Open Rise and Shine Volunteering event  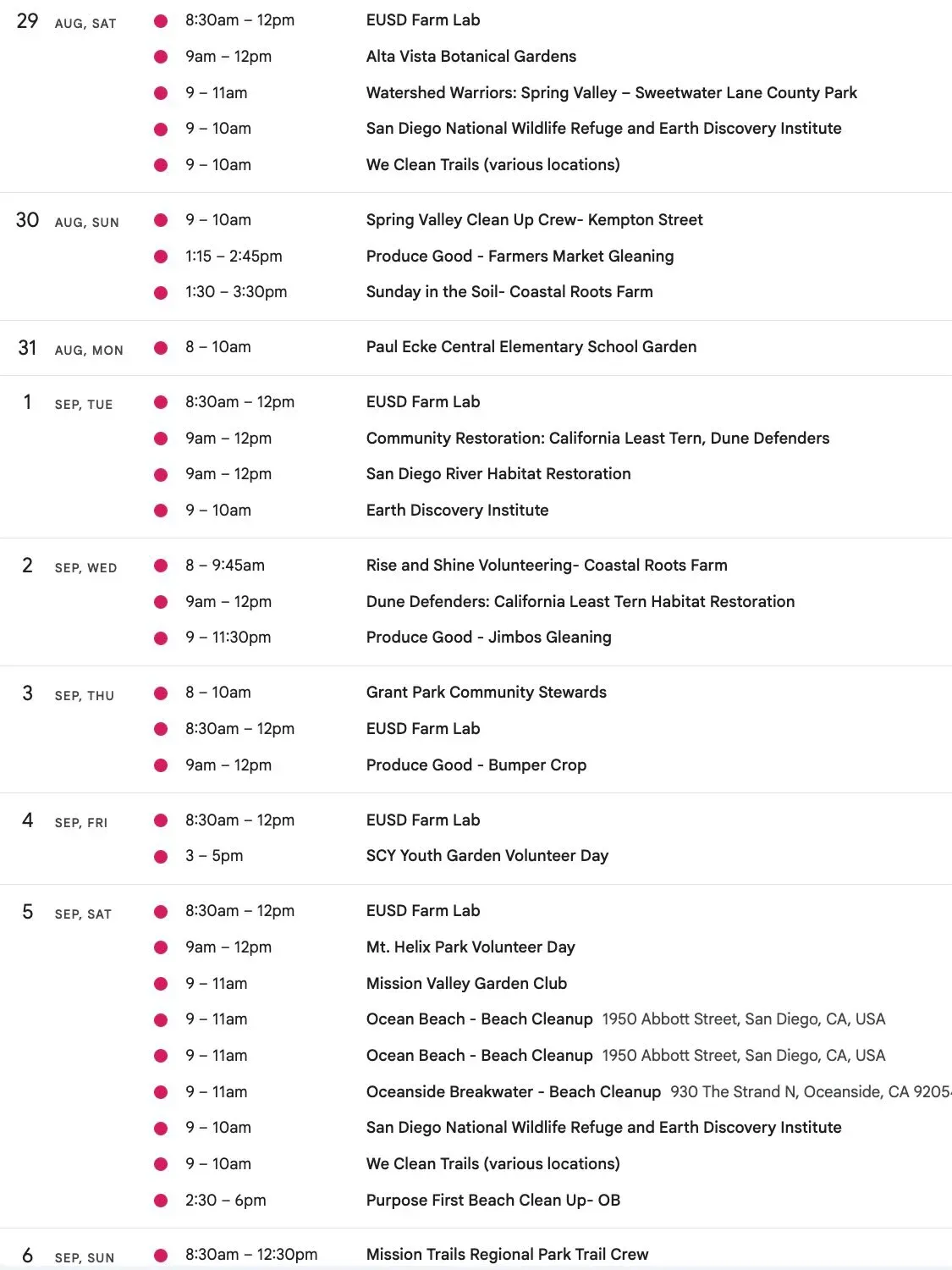click(547, 566)
